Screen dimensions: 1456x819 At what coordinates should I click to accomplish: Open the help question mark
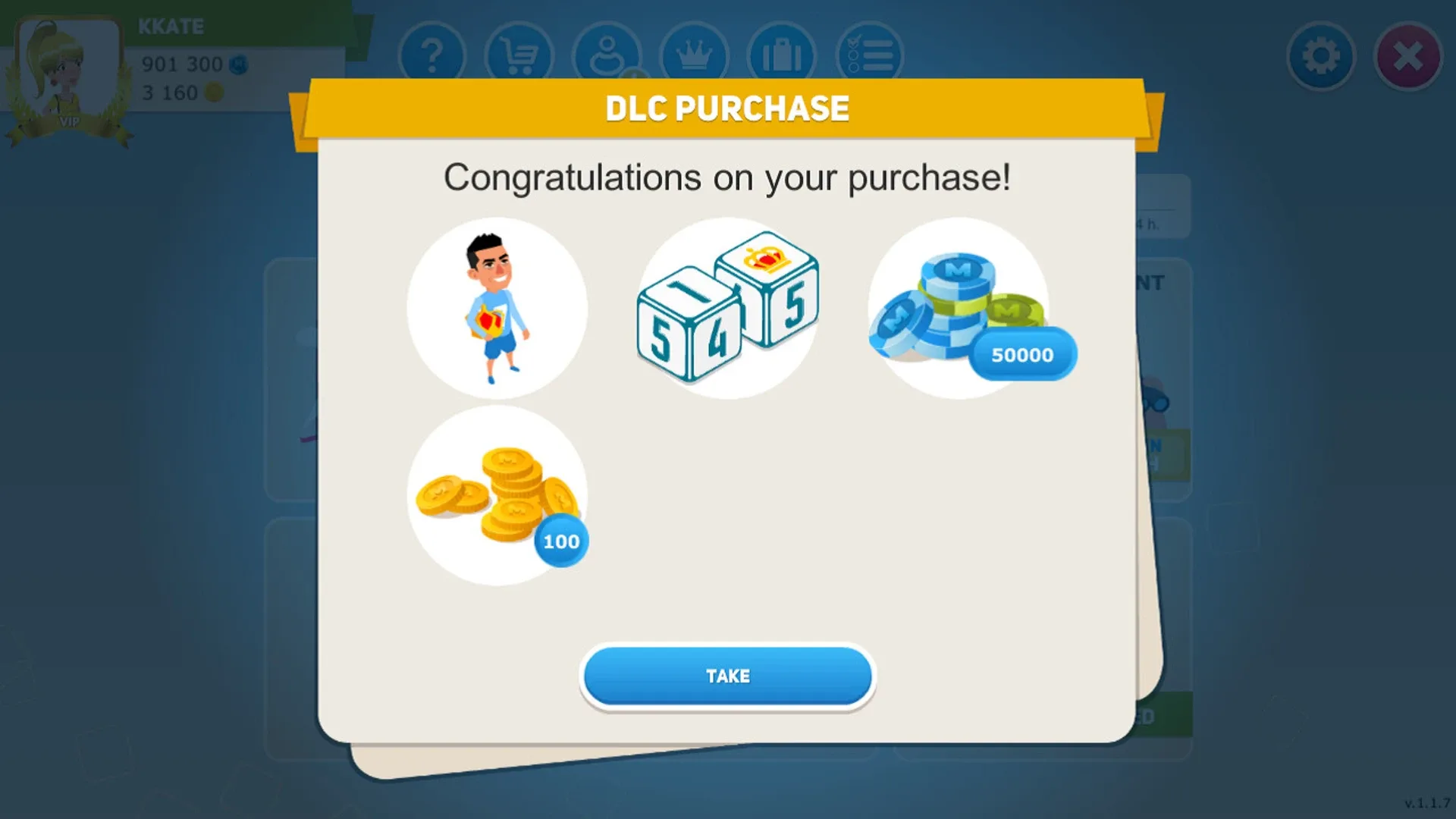pos(432,53)
